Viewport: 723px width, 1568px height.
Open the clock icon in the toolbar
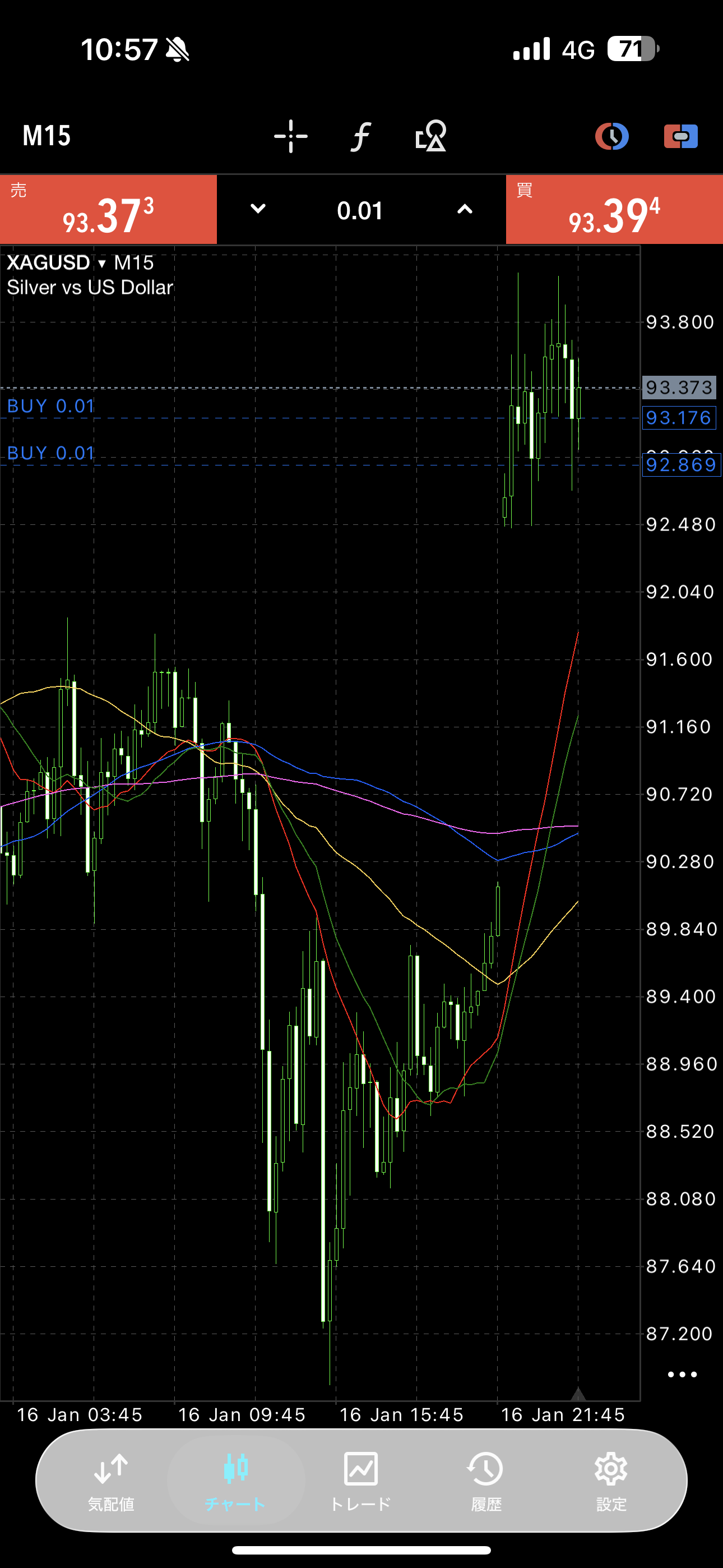pos(611,136)
